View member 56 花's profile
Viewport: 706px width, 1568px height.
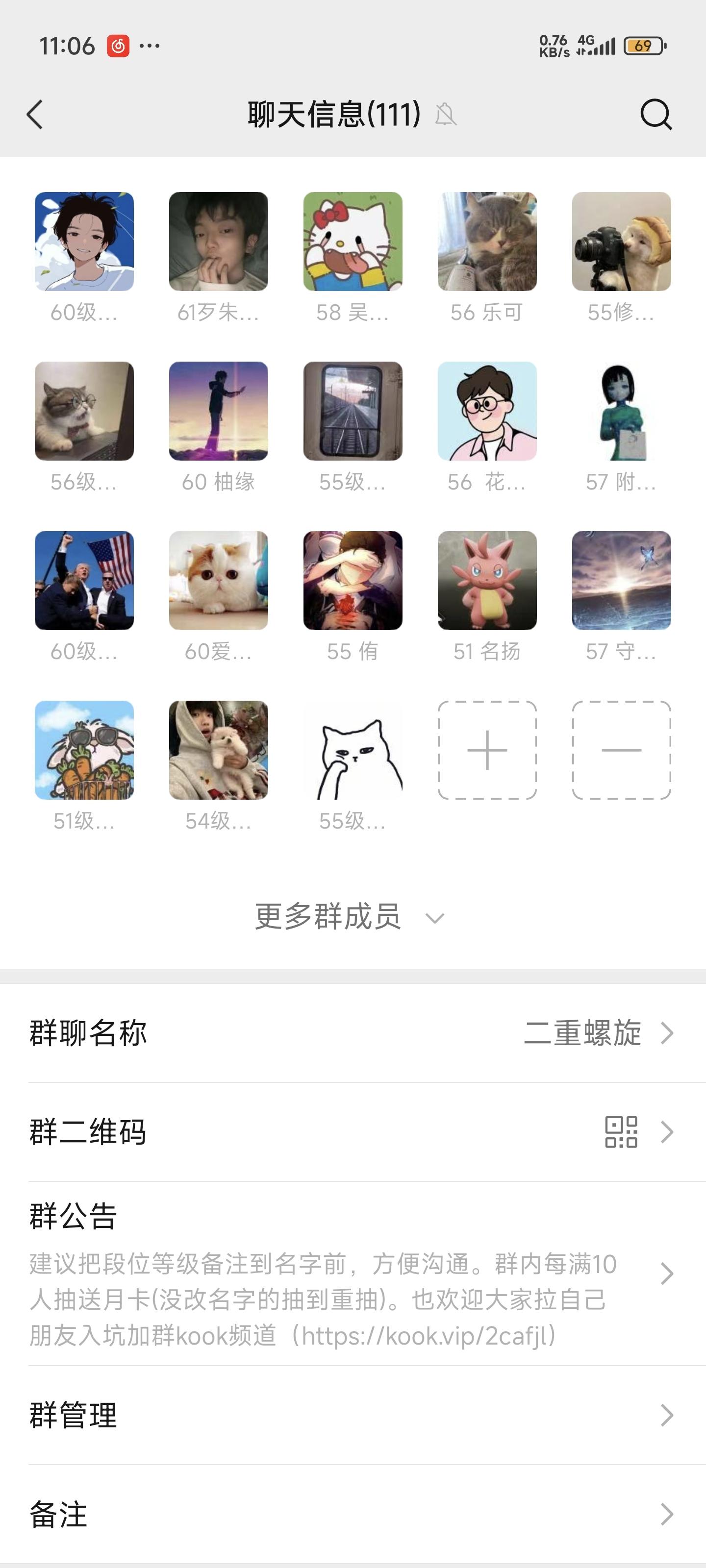(487, 411)
